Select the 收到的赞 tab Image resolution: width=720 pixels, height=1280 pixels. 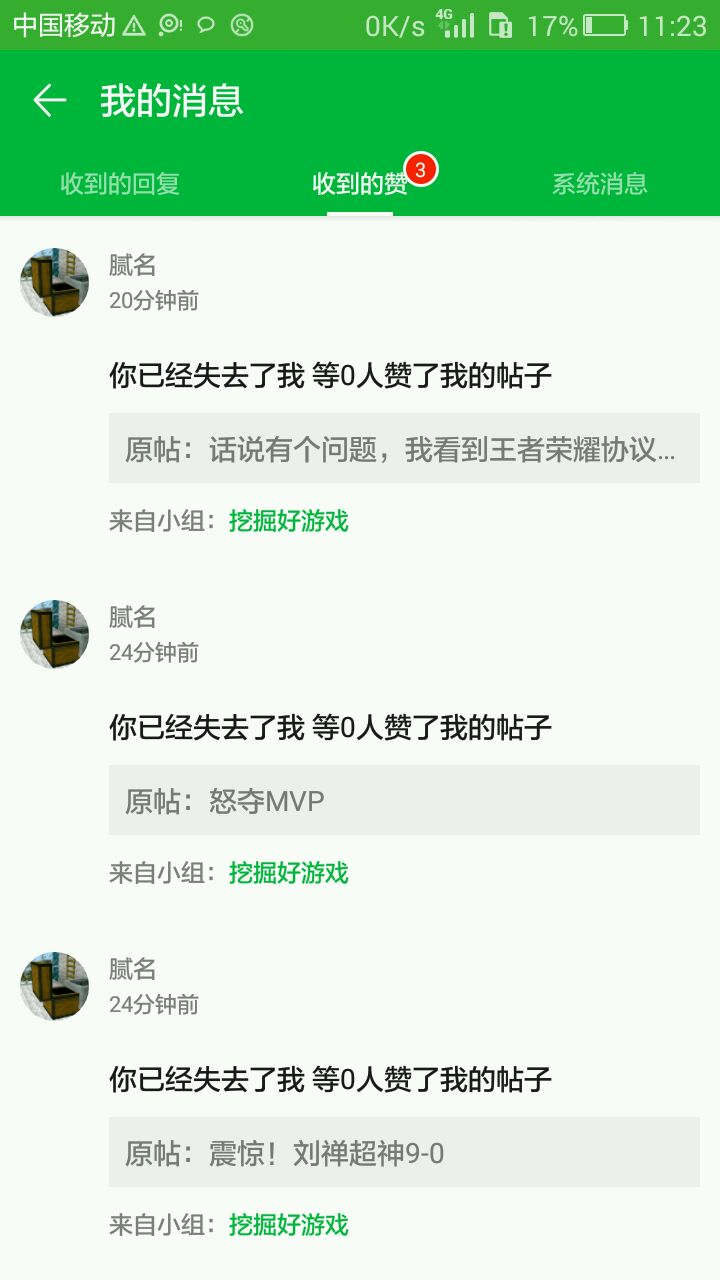pyautogui.click(x=360, y=184)
